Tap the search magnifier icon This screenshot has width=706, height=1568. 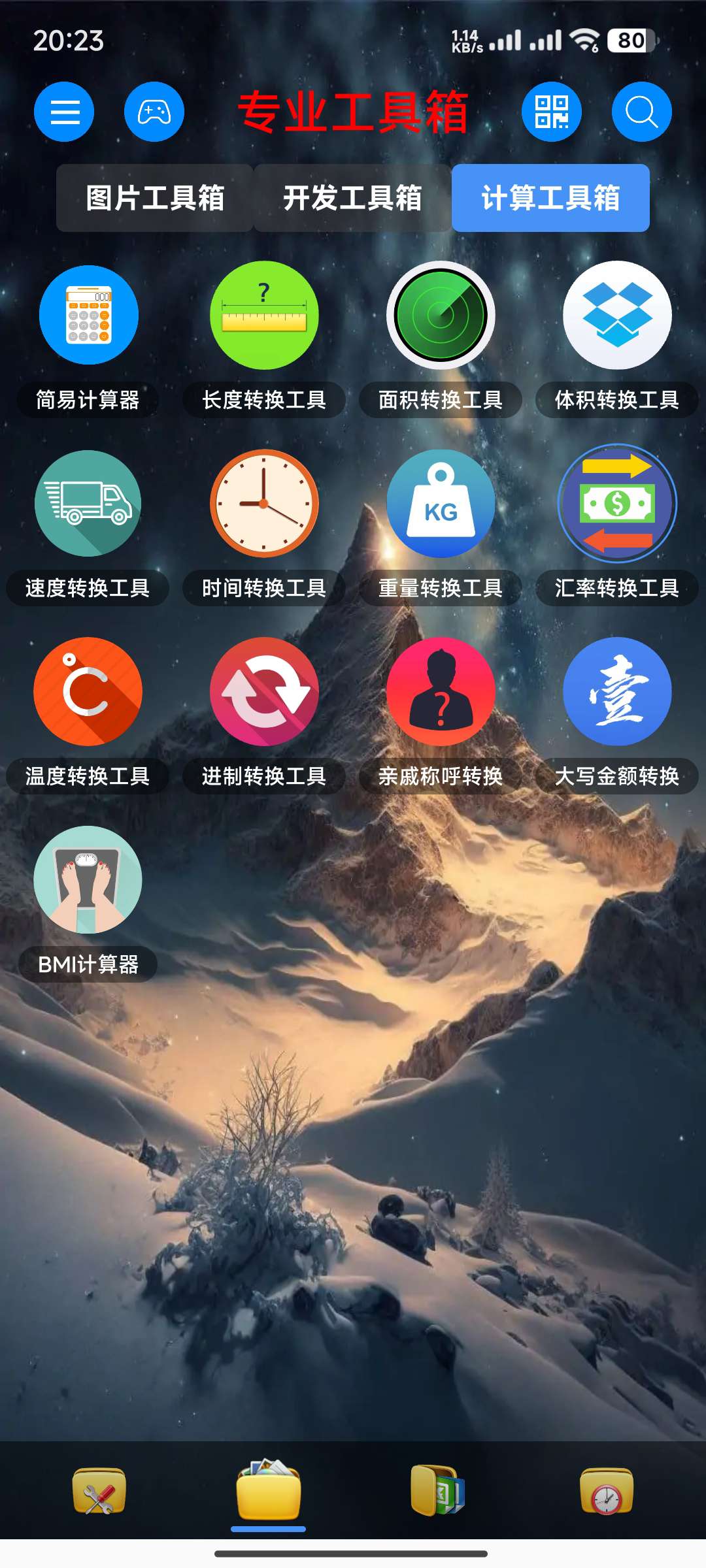(641, 112)
